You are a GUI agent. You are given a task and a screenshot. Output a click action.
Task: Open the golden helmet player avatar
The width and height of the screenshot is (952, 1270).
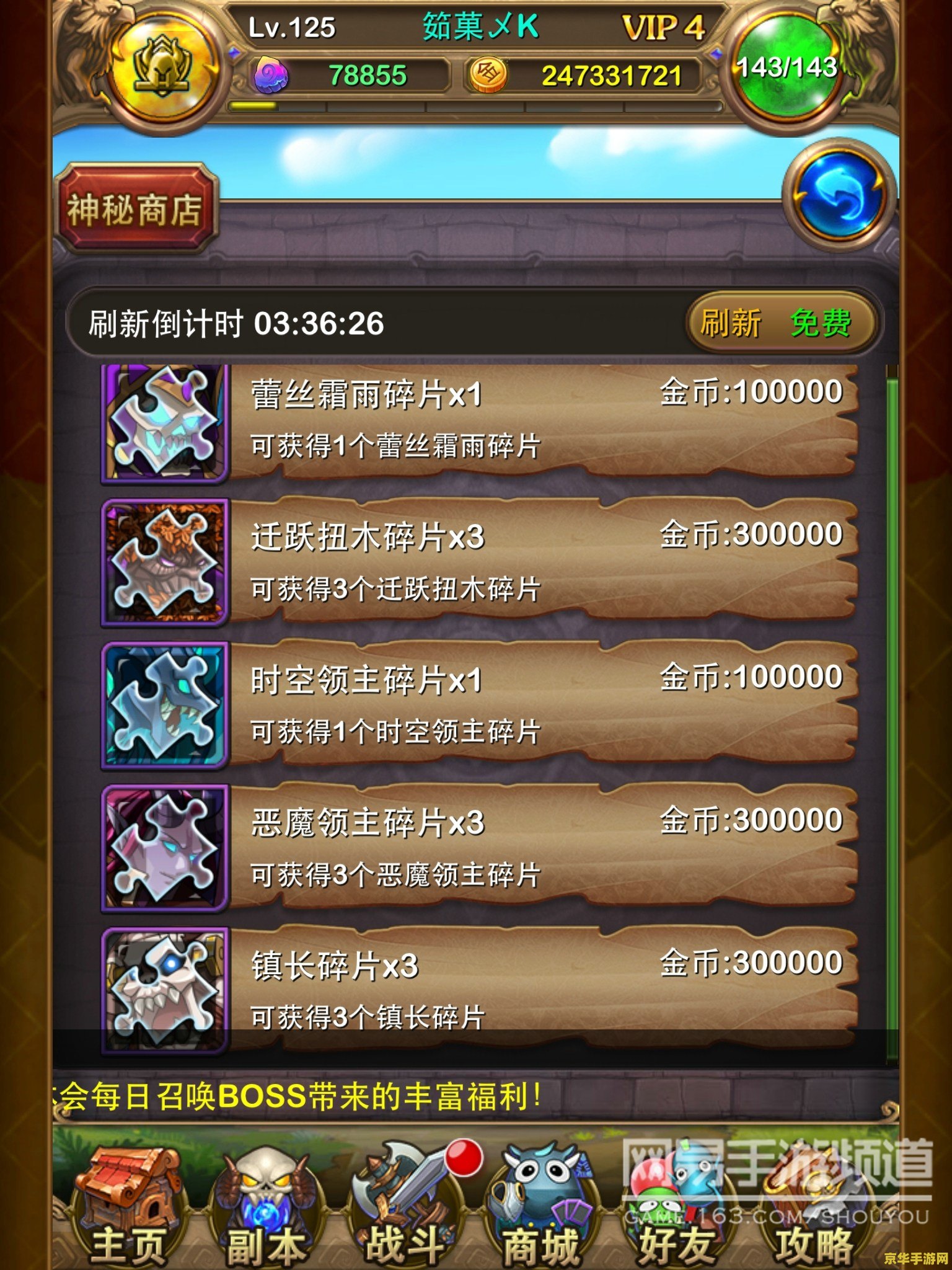click(162, 67)
